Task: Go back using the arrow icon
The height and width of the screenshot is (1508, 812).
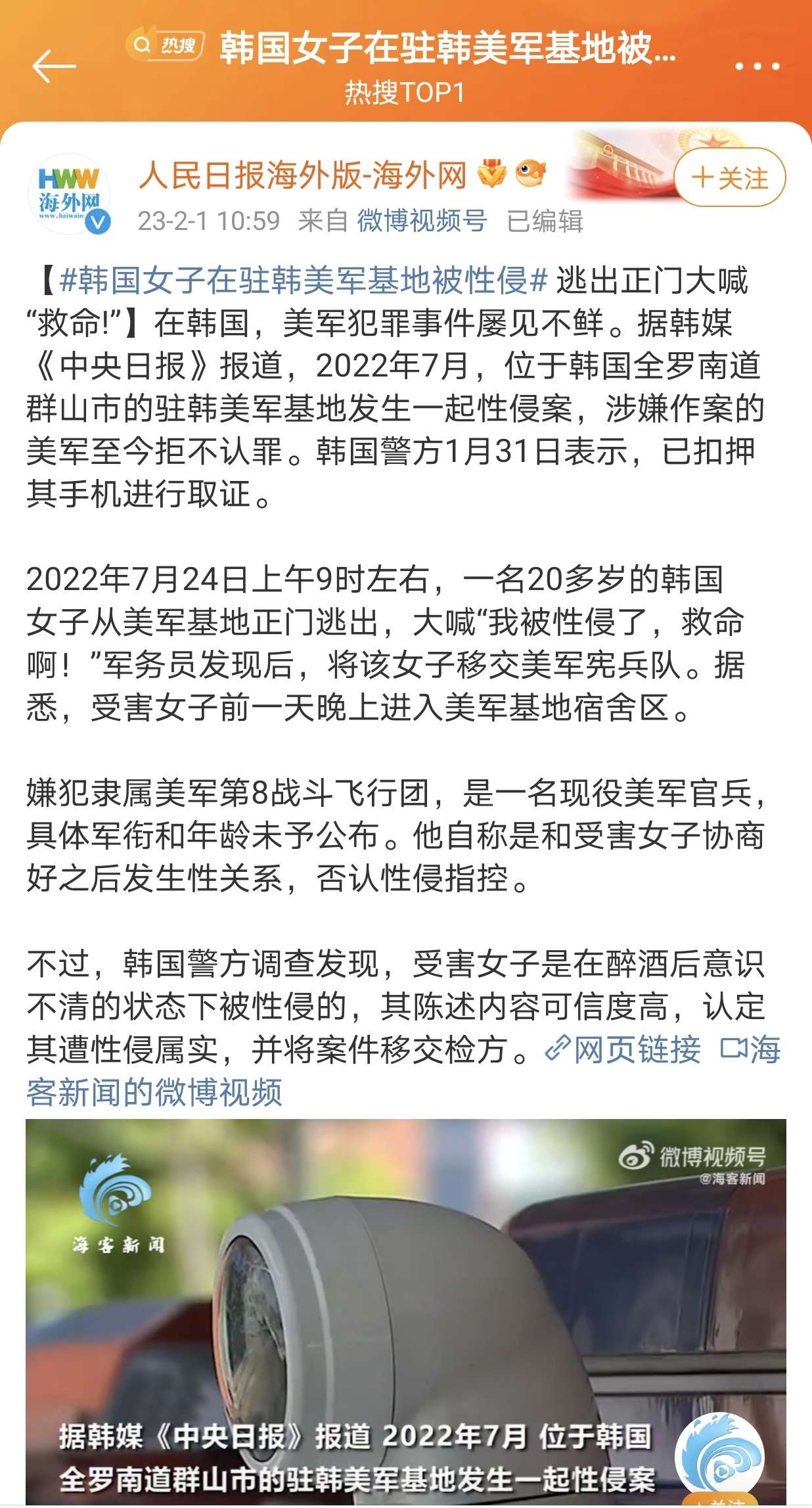Action: [54, 66]
